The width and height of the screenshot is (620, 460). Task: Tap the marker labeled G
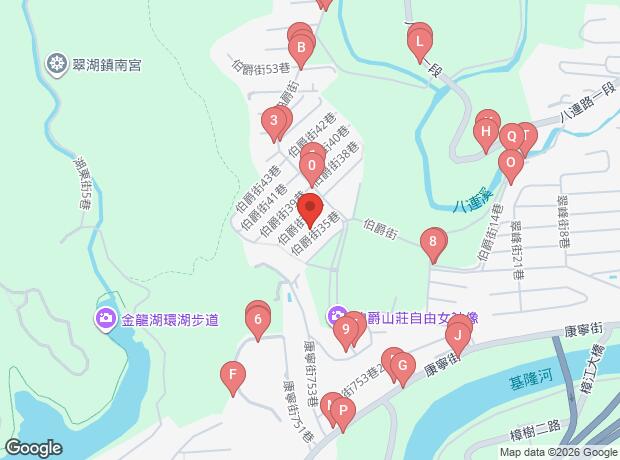pyautogui.click(x=401, y=366)
